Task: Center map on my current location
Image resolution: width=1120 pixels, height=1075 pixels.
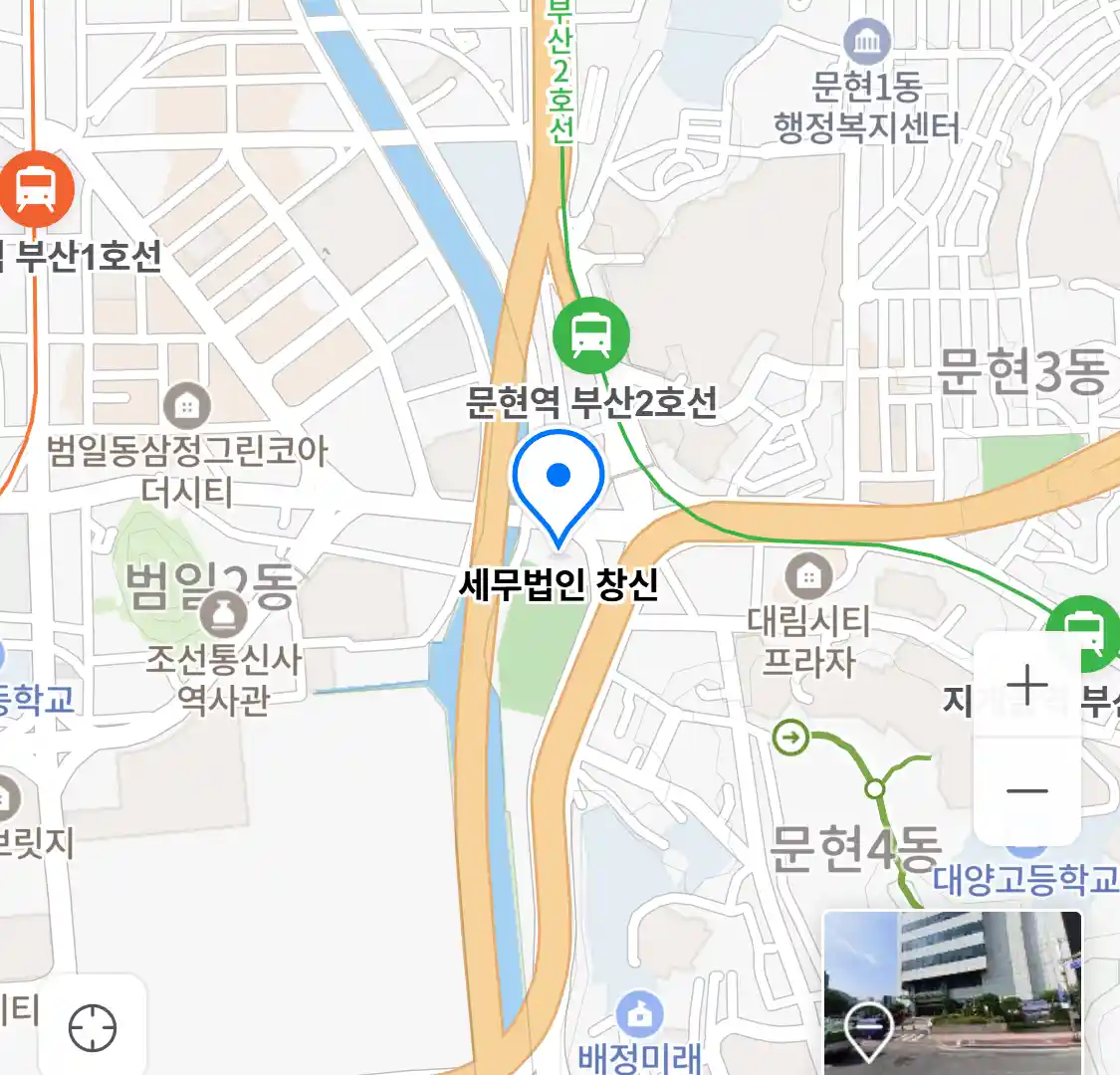Action: pos(93,1027)
